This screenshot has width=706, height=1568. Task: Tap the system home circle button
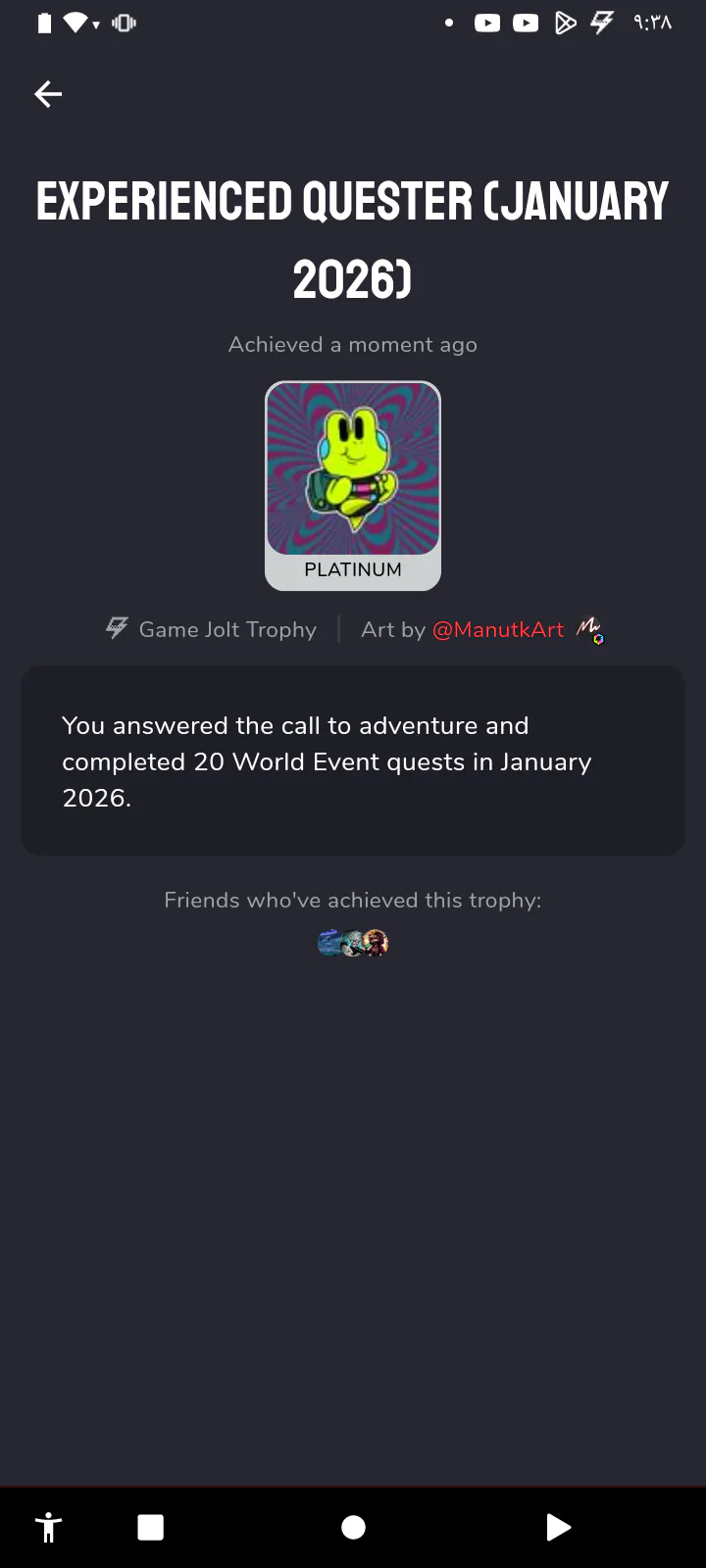(353, 1527)
